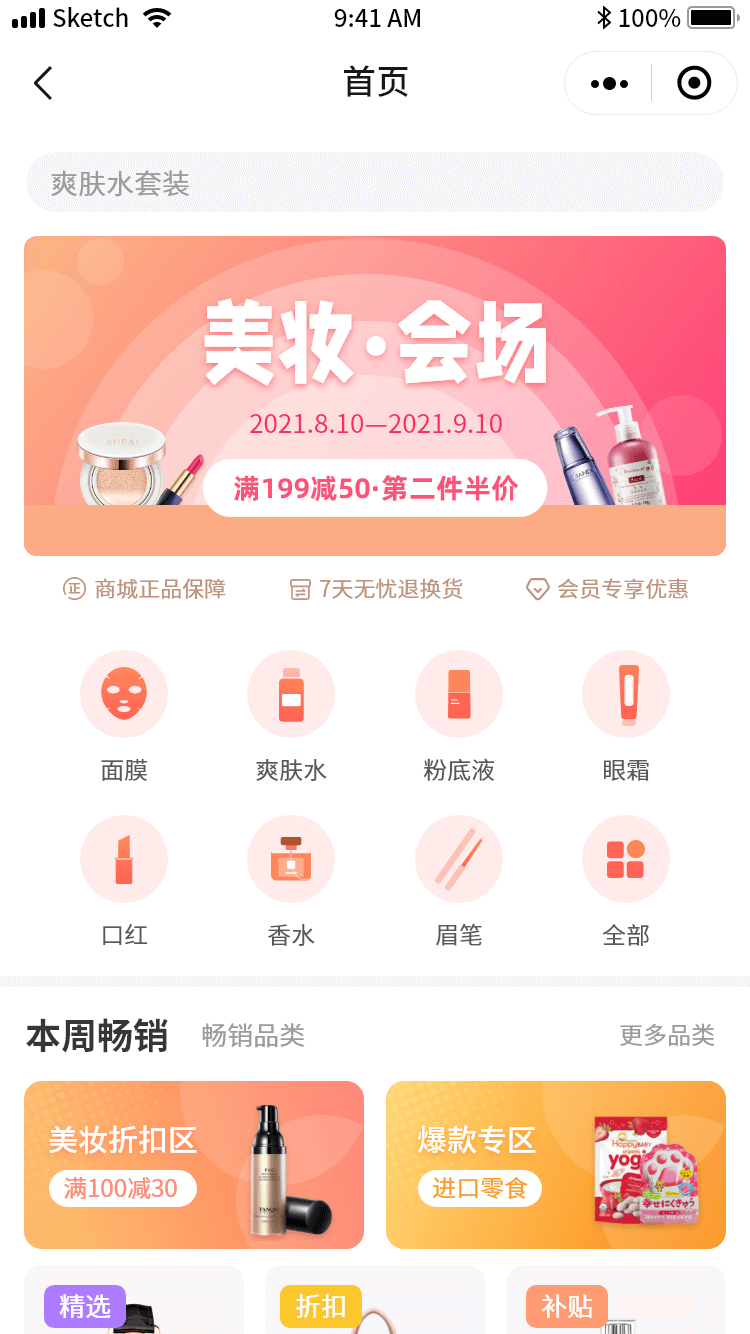Open the mini program three-dot menu
The height and width of the screenshot is (1334, 750).
point(609,83)
